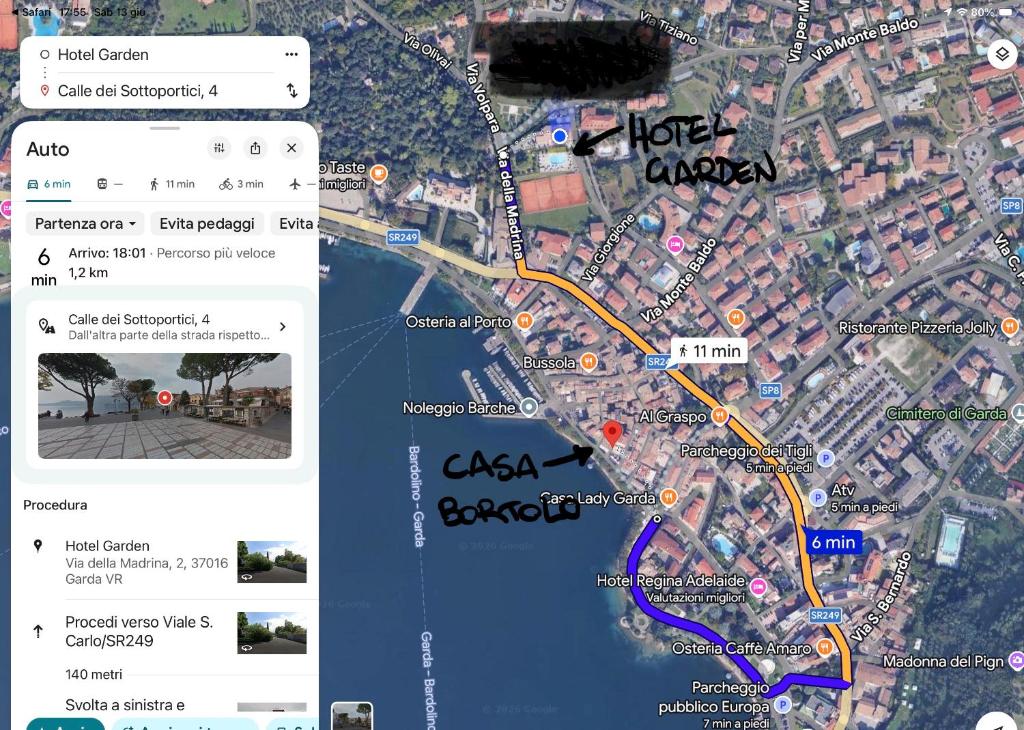
Task: Swap origin and destination
Action: [x=292, y=91]
